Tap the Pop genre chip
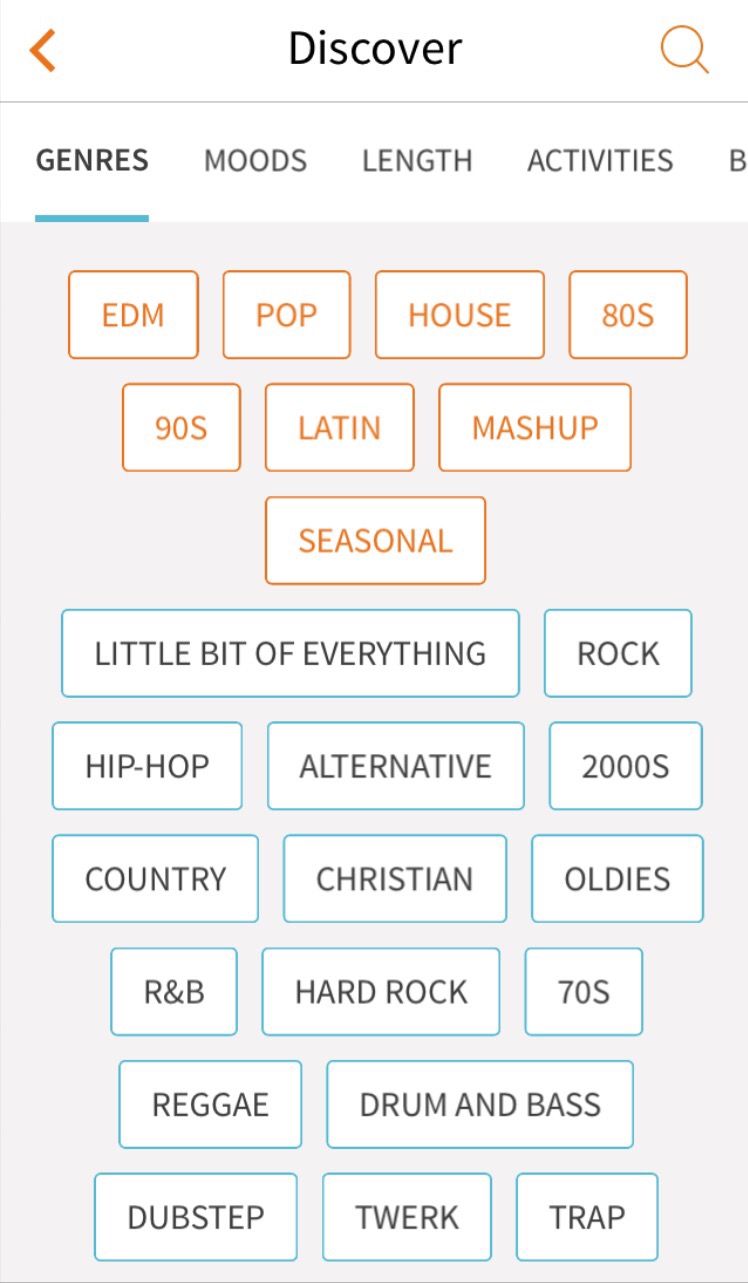Screen dimensions: 748x1283 [x=286, y=315]
